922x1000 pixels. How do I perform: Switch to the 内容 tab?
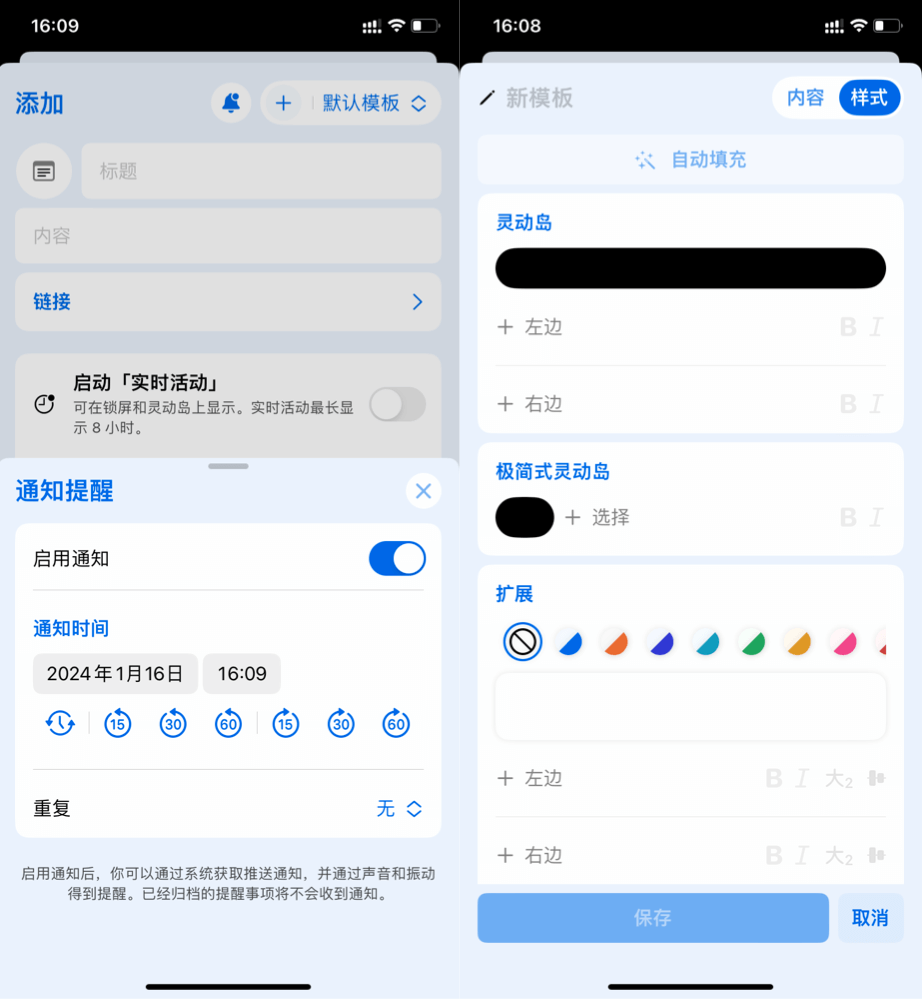[805, 98]
